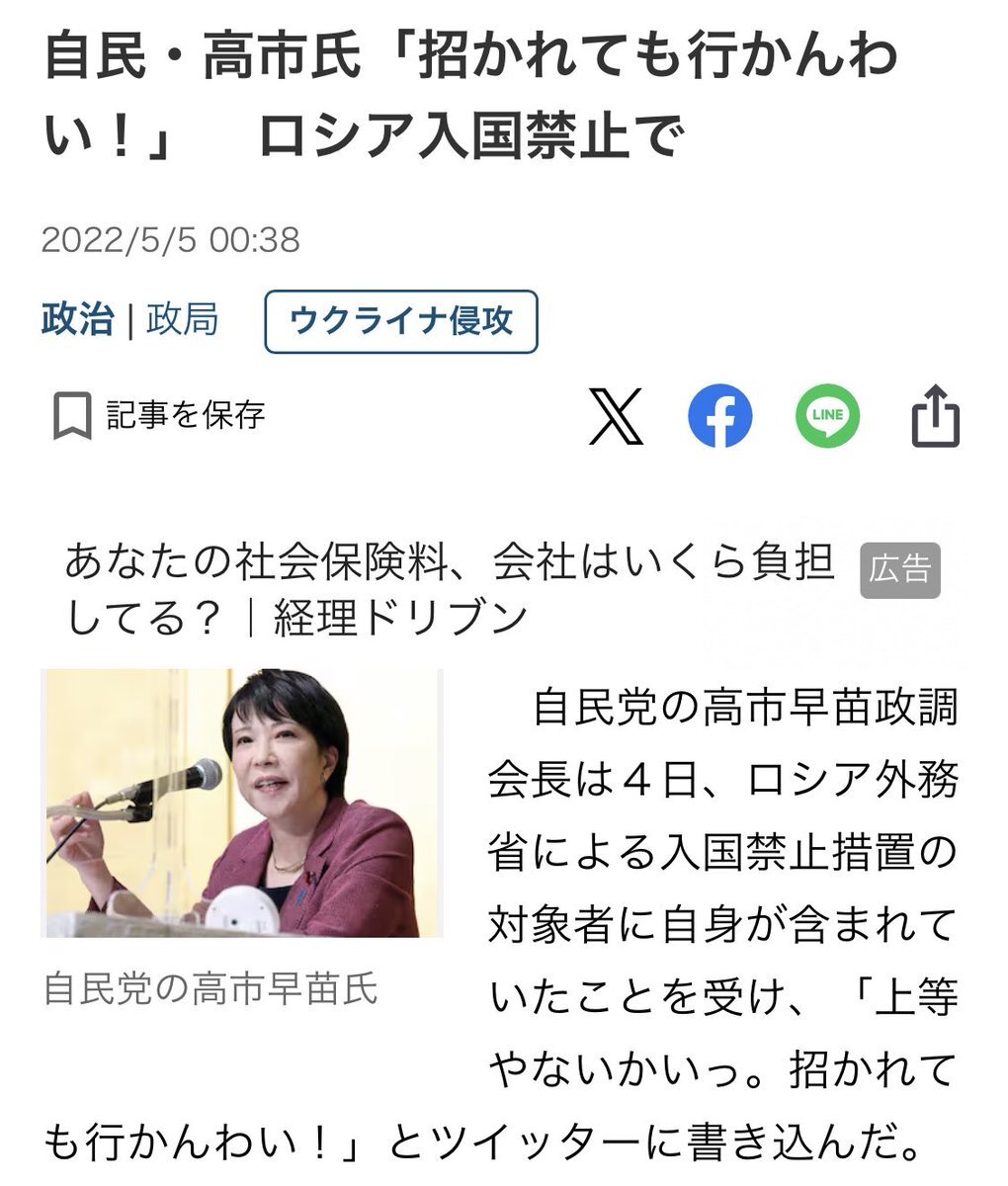This screenshot has height=1186, width=1008.
Task: Share the article on Facebook
Action: (x=720, y=416)
